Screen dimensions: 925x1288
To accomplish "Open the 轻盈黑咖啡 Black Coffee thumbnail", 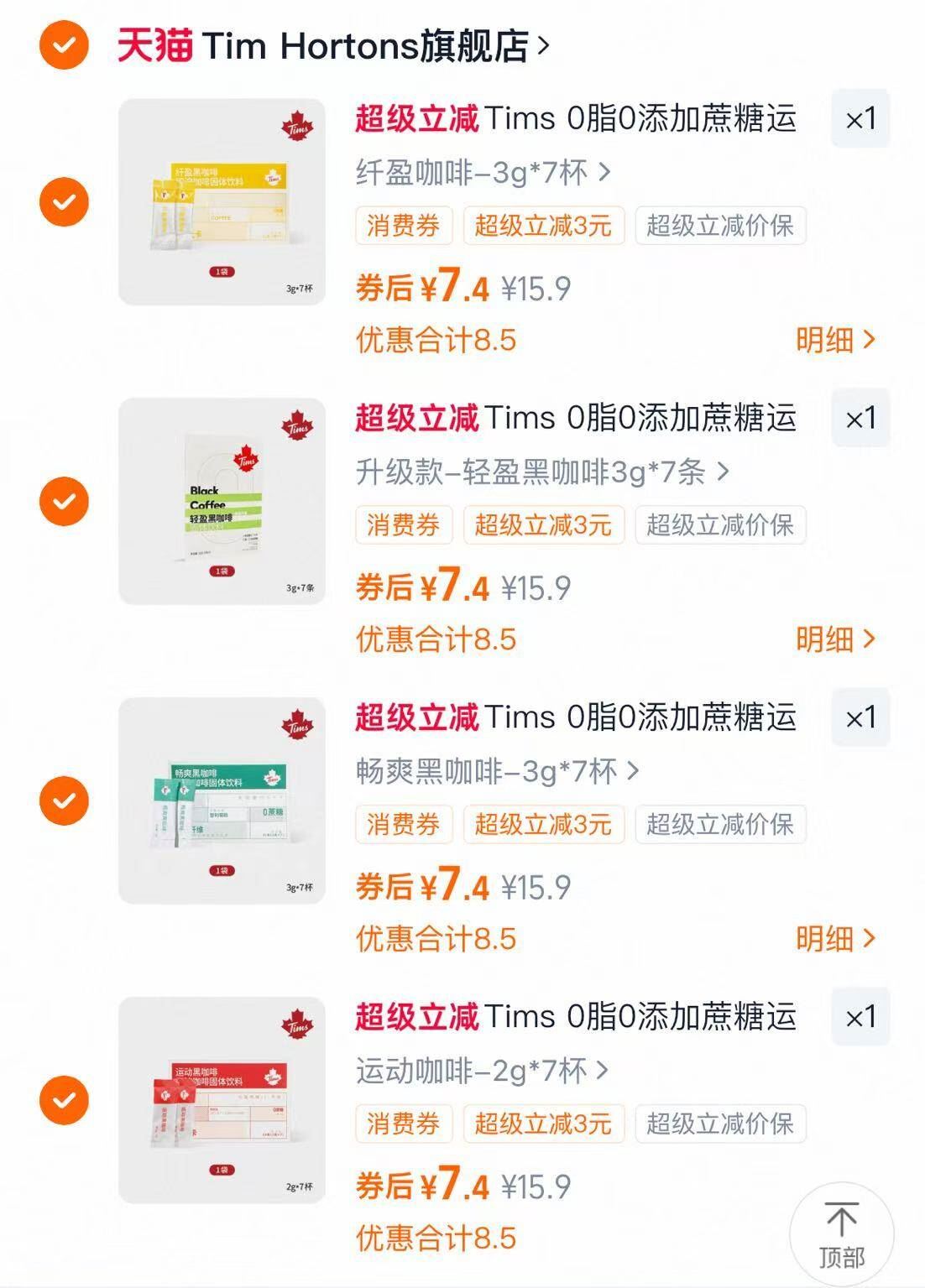I will 222,499.
